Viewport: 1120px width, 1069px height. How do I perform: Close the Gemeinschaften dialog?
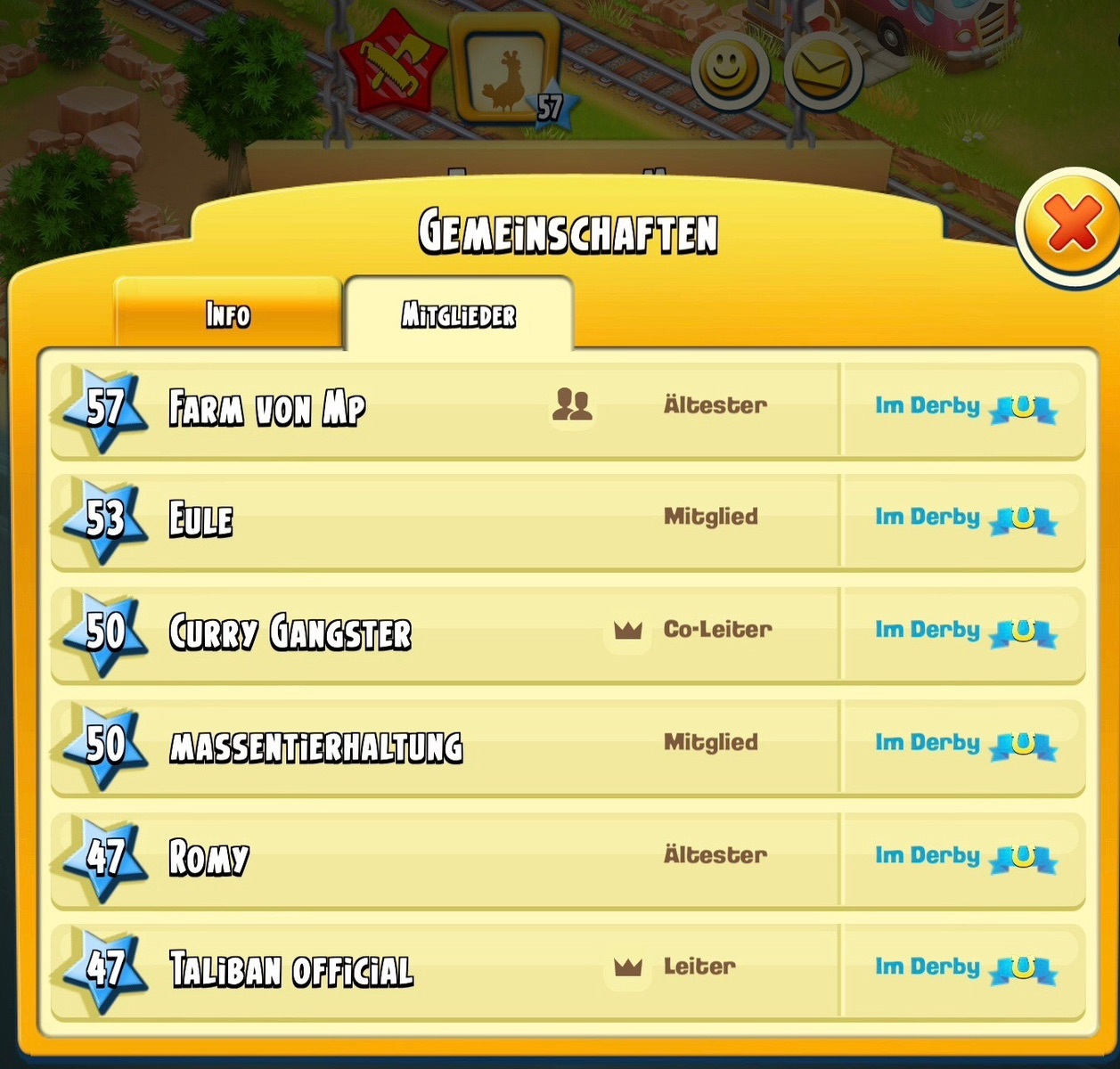(x=1071, y=224)
